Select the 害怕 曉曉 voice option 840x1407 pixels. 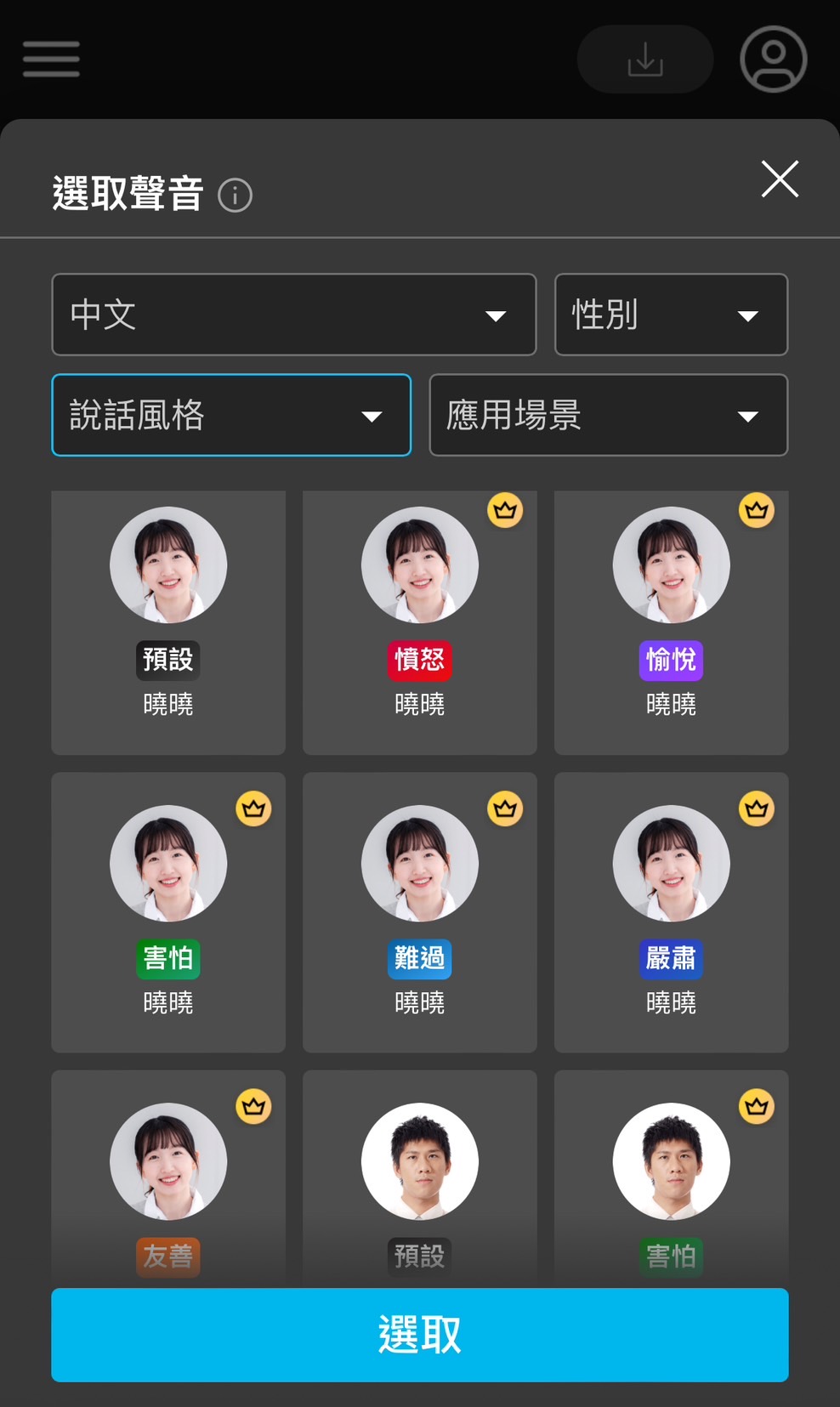167,912
